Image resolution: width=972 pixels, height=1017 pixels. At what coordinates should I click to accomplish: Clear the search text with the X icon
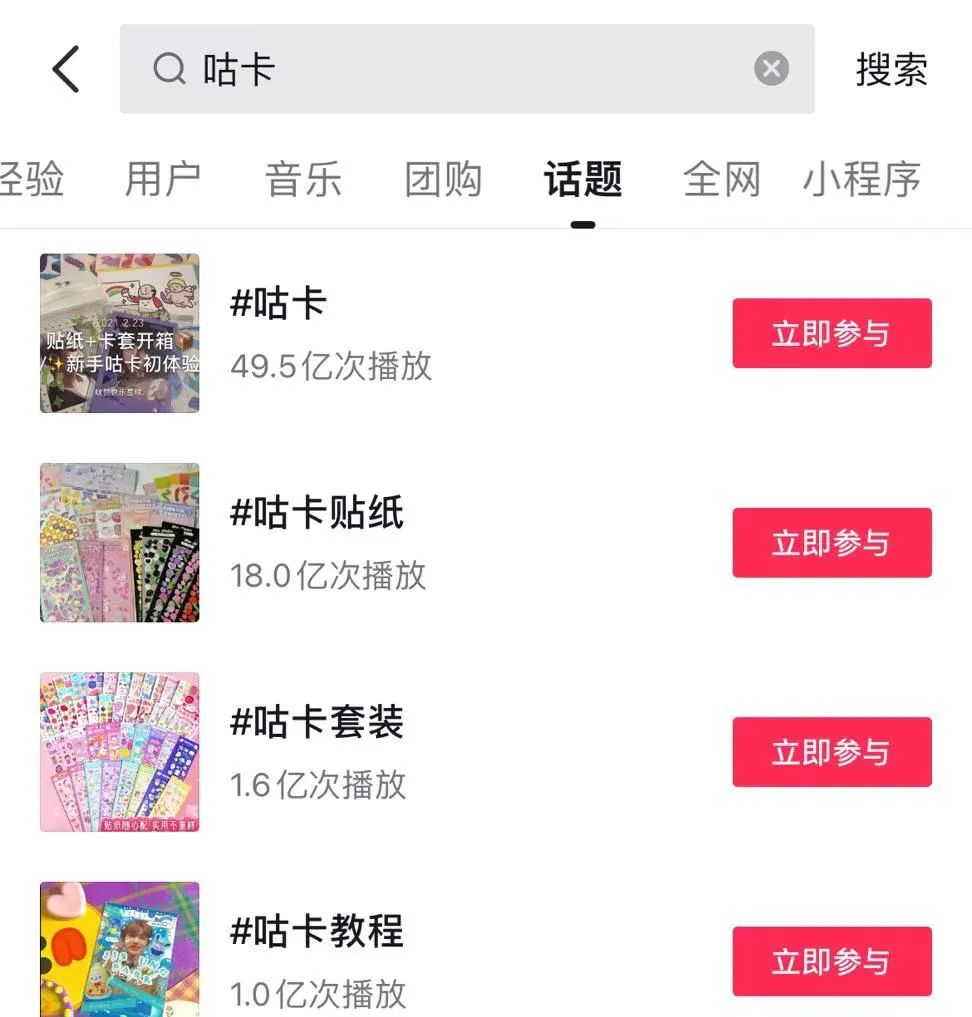coord(771,69)
